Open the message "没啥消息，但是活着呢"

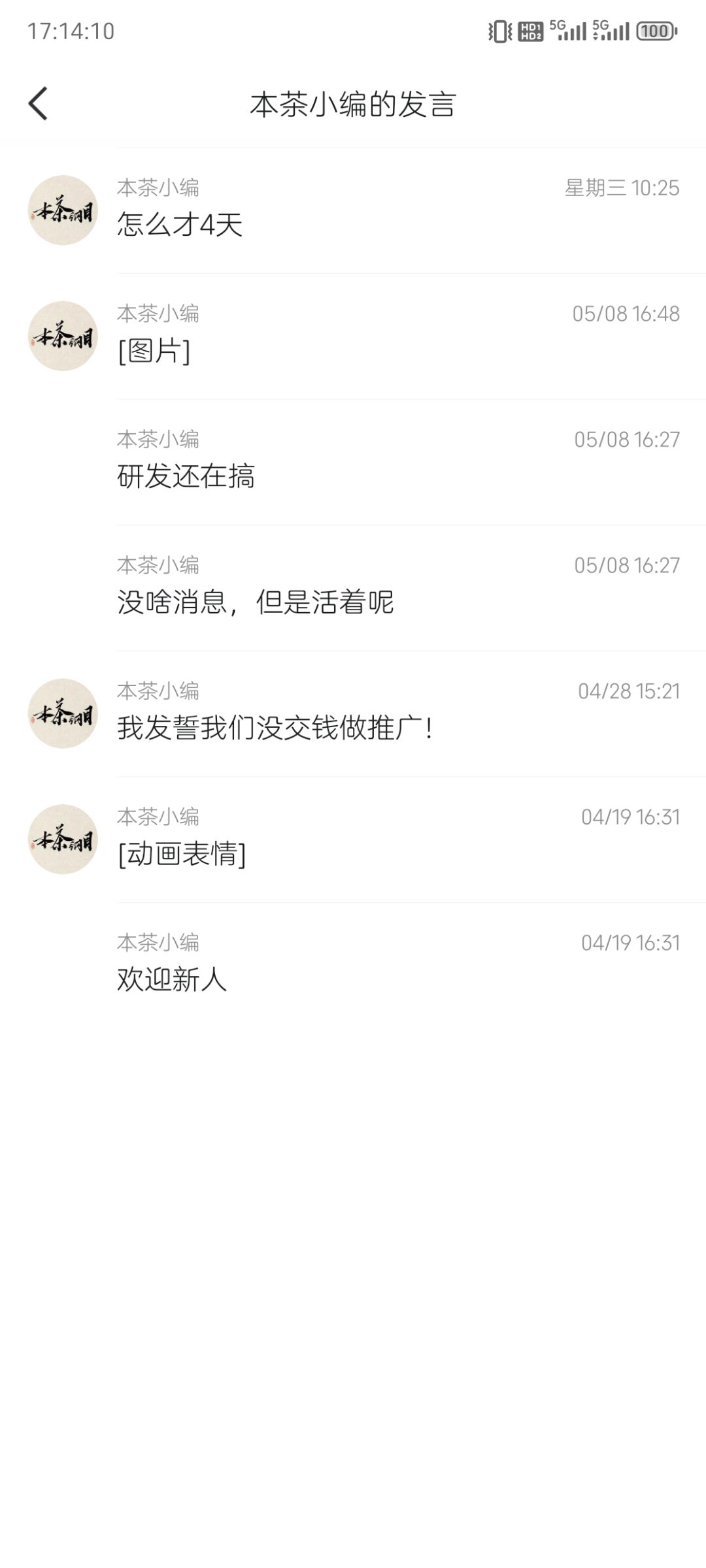(x=353, y=588)
